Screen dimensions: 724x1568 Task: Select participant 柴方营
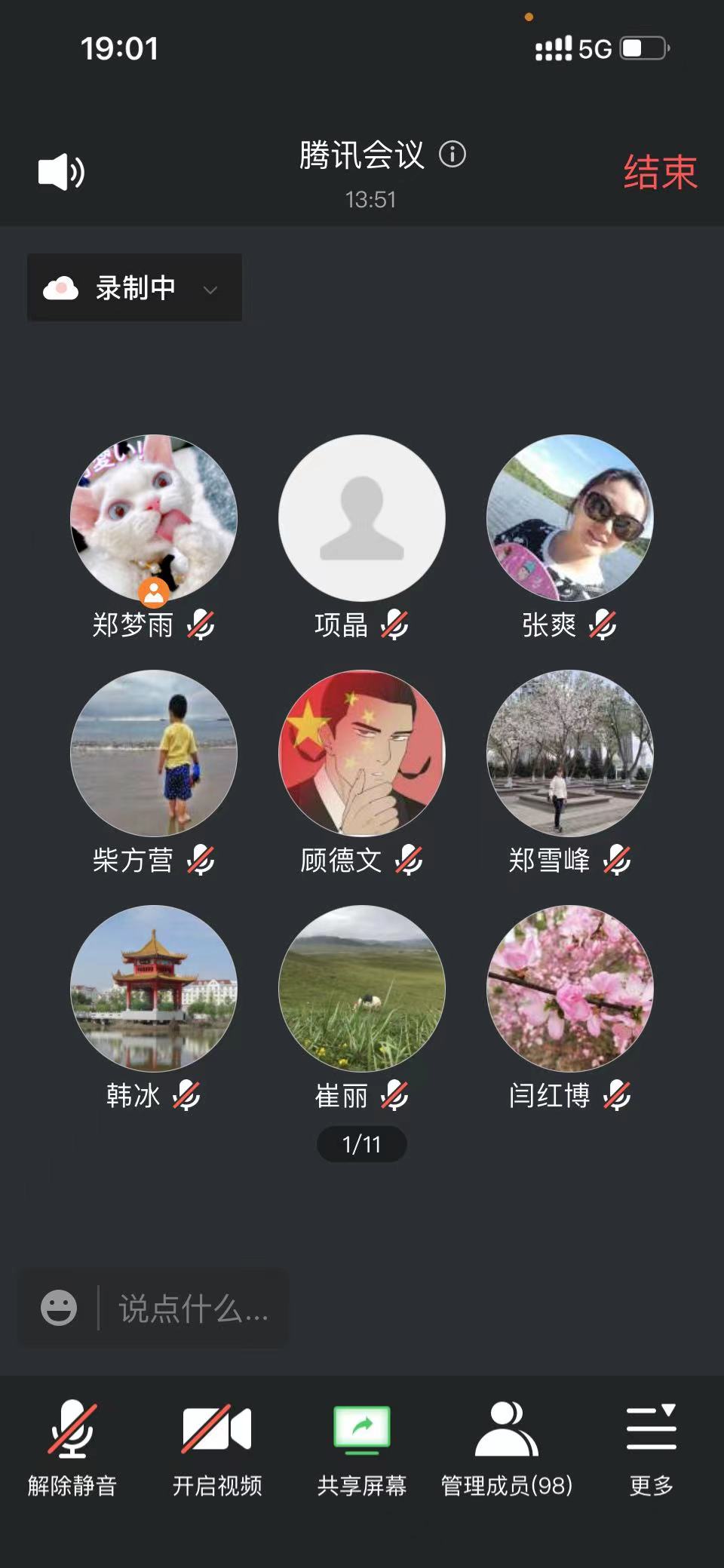coord(153,753)
